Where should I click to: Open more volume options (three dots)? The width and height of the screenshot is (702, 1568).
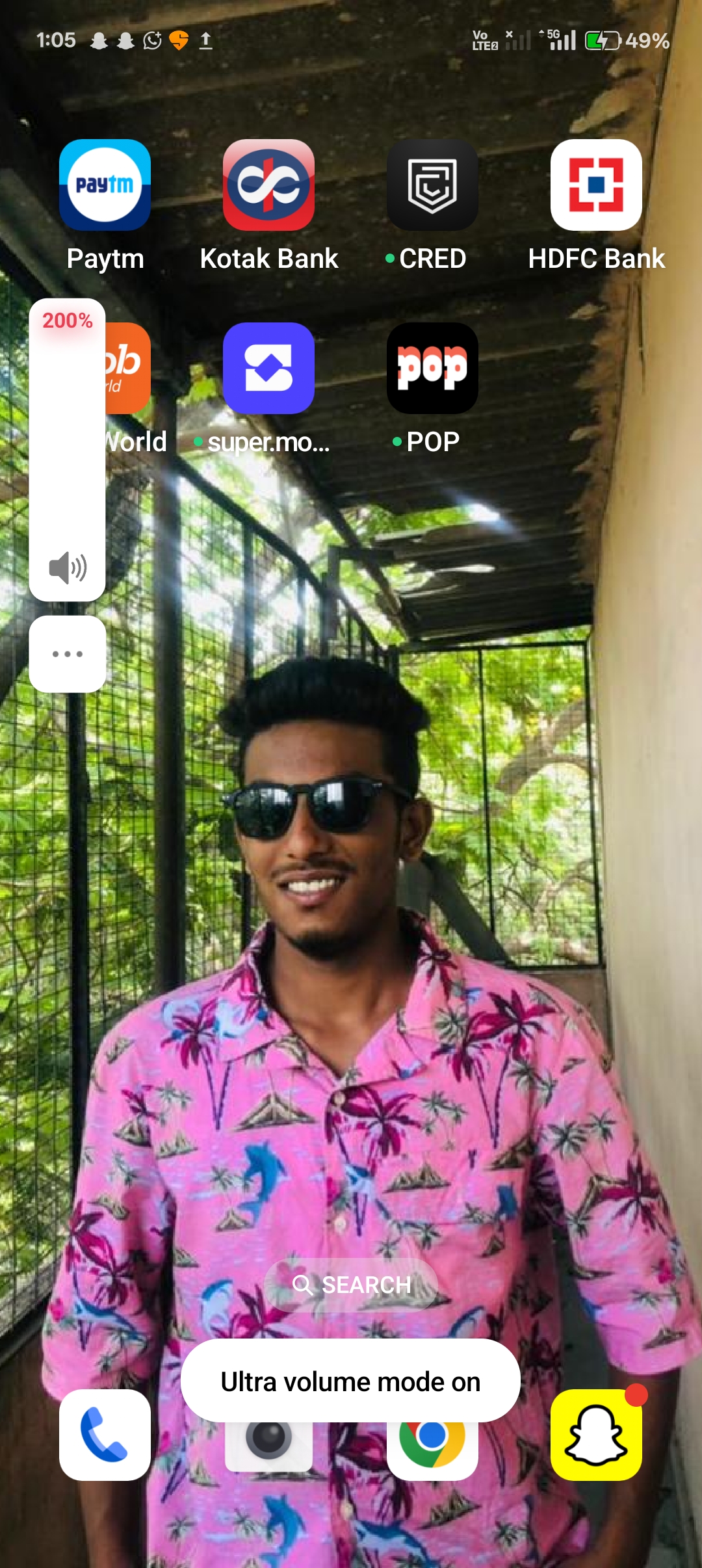[68, 654]
